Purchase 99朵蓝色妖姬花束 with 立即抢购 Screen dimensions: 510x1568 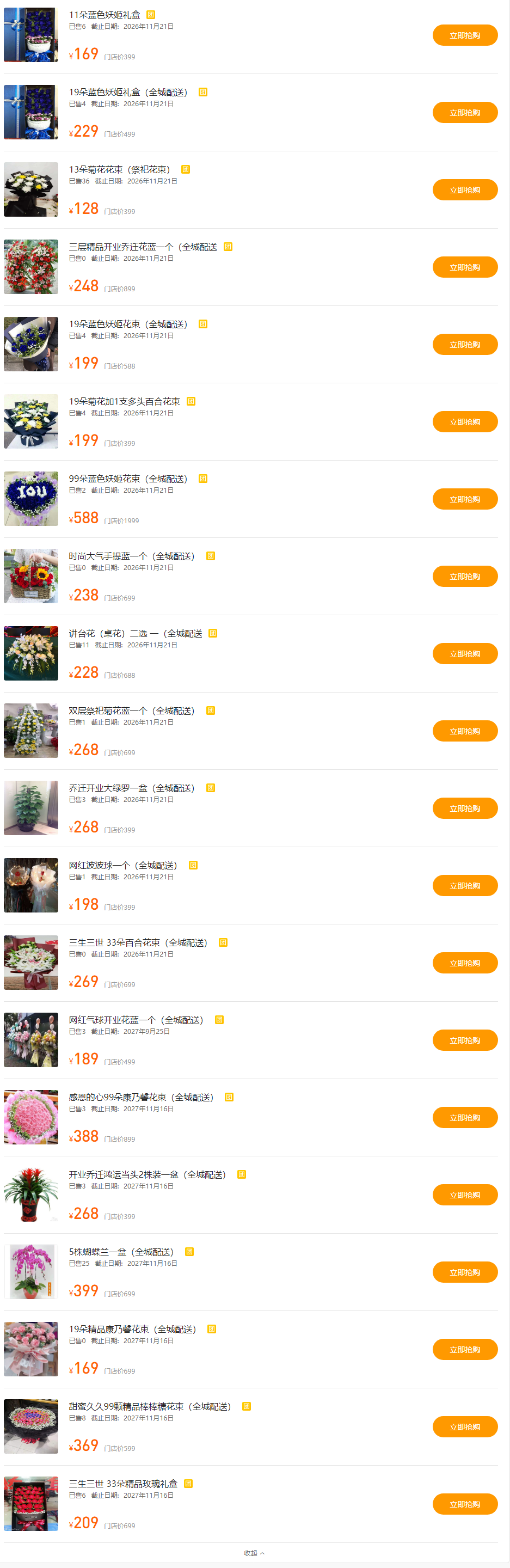[464, 499]
